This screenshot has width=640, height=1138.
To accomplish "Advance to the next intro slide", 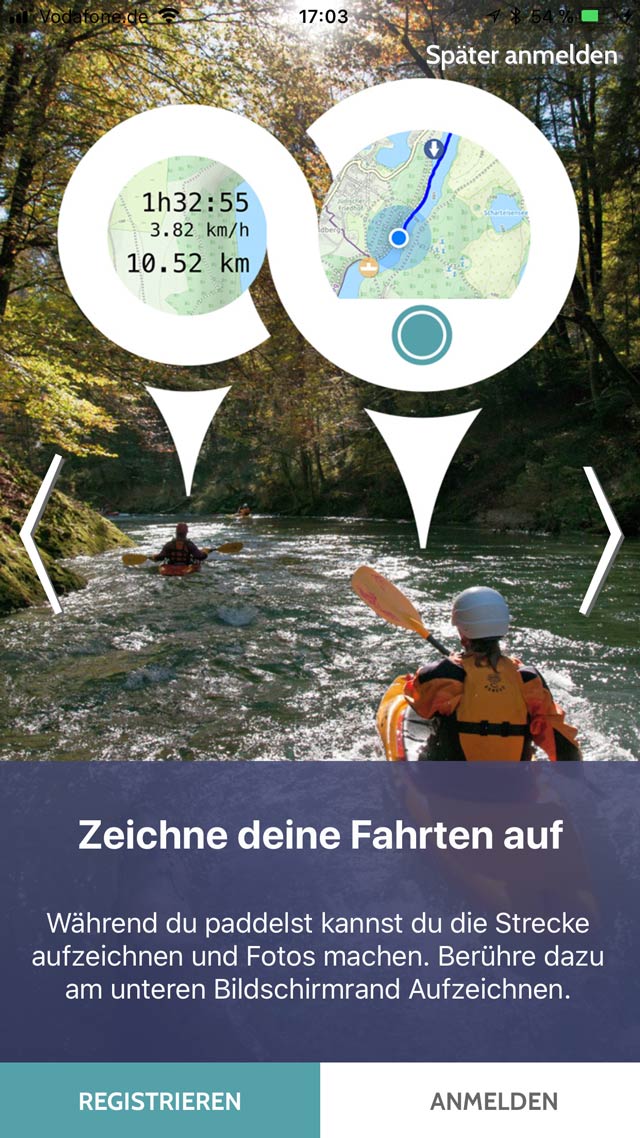I will pyautogui.click(x=601, y=540).
